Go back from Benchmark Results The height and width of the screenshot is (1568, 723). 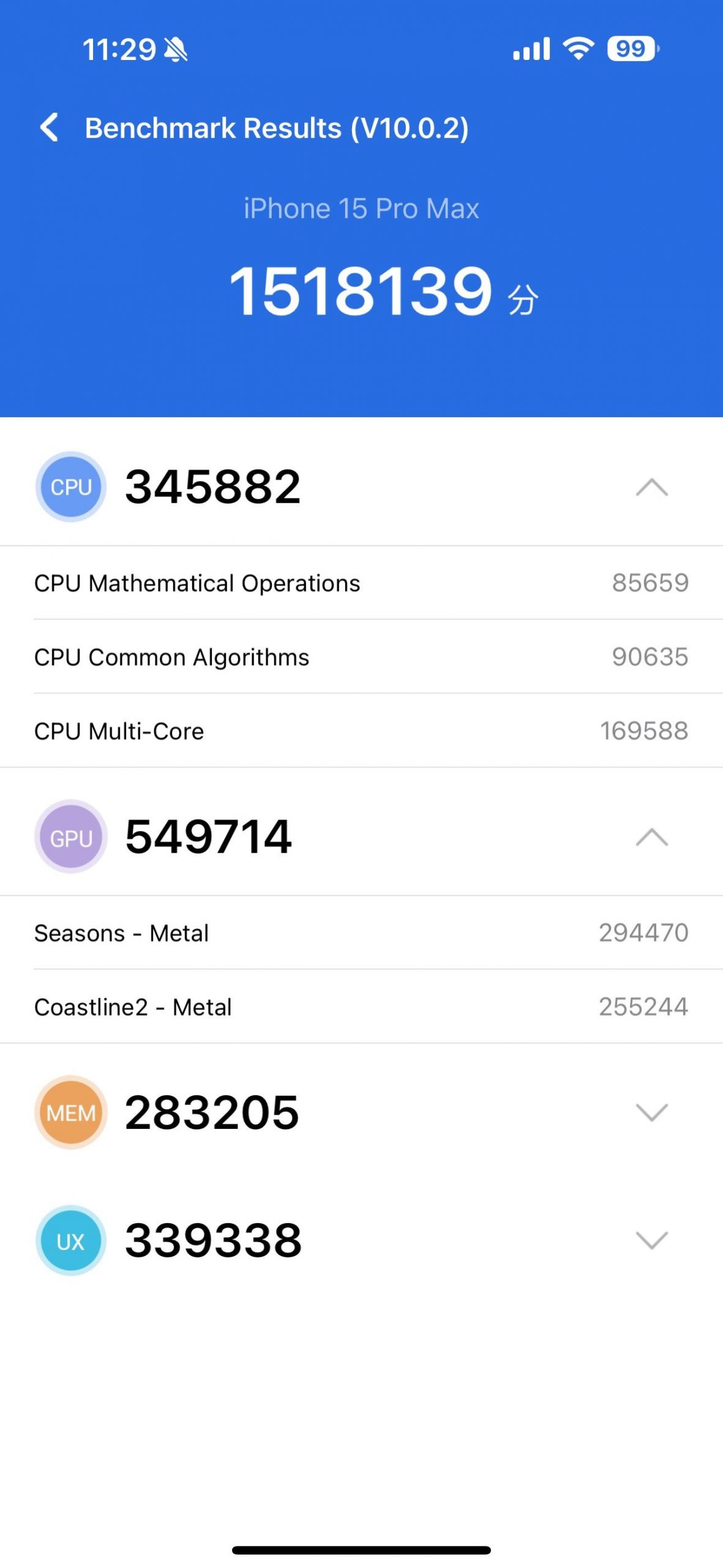click(x=50, y=128)
